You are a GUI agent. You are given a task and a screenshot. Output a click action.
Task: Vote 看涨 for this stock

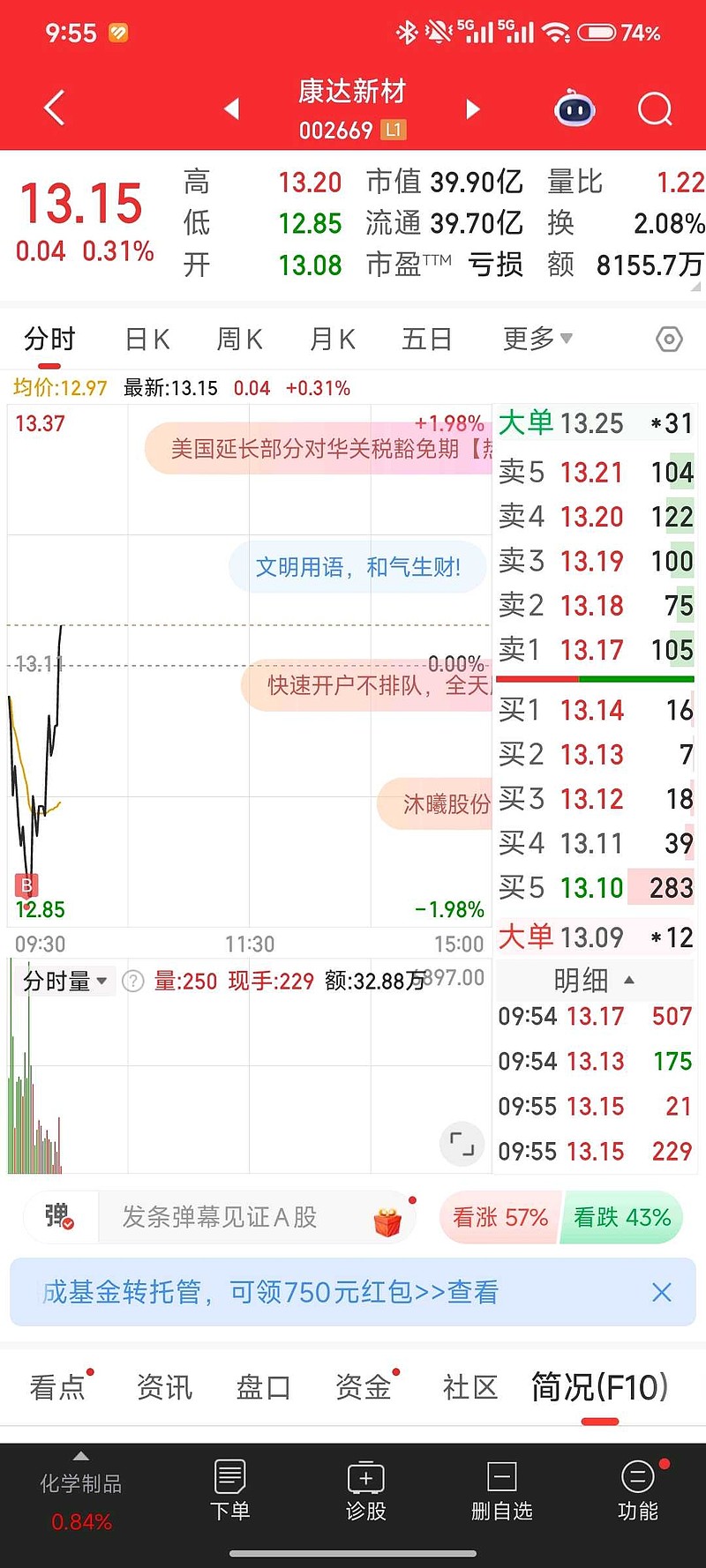499,1218
